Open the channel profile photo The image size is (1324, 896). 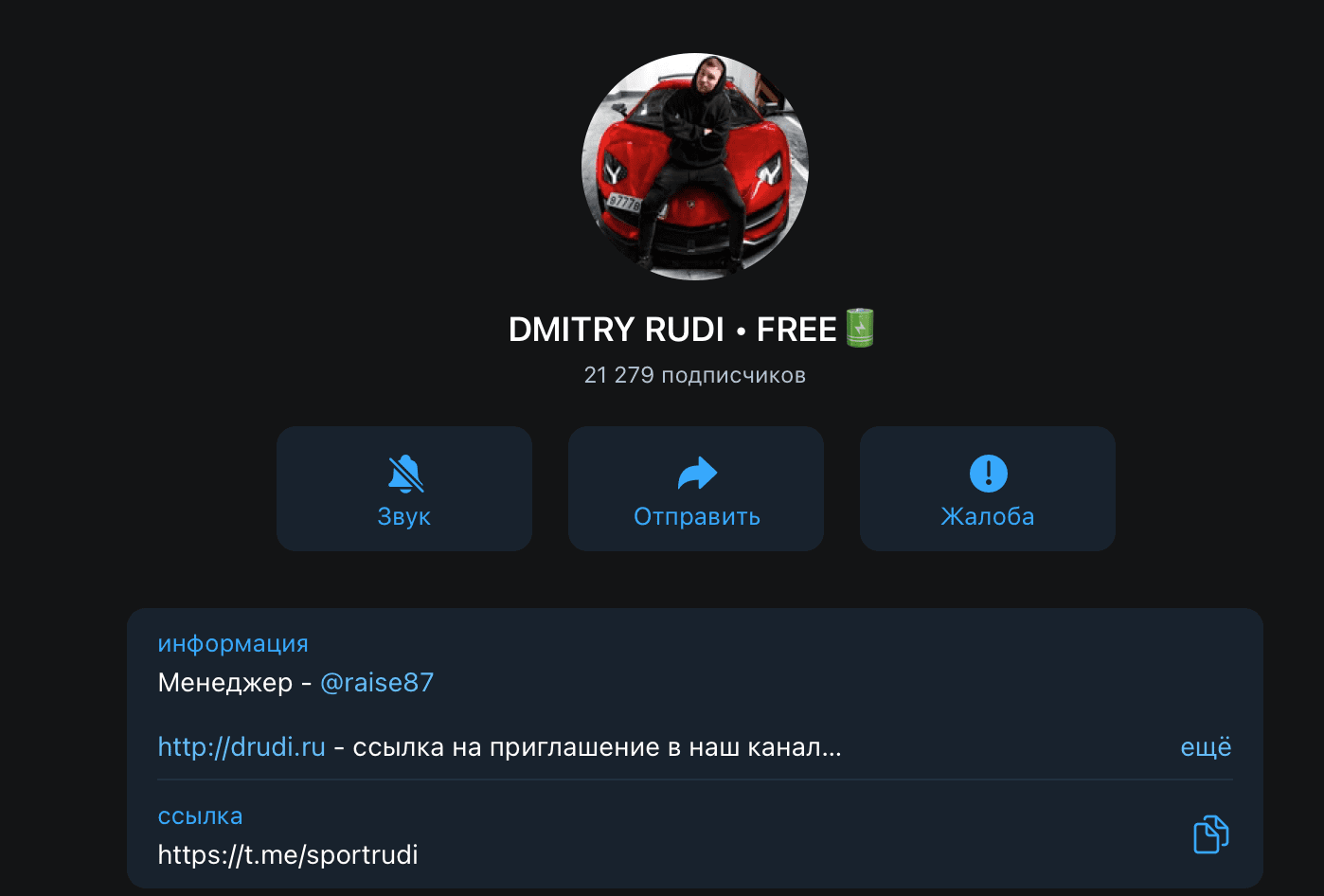pyautogui.click(x=695, y=167)
